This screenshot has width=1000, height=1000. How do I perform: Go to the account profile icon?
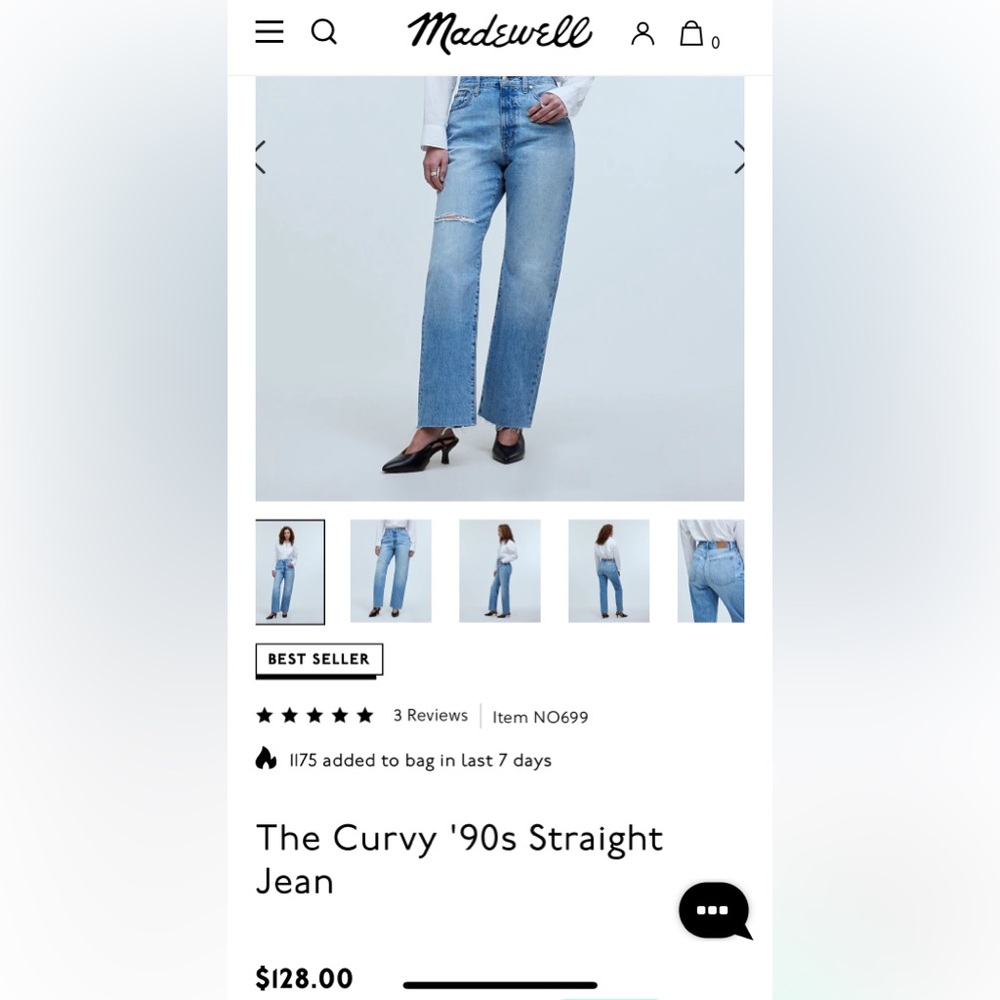pyautogui.click(x=642, y=34)
